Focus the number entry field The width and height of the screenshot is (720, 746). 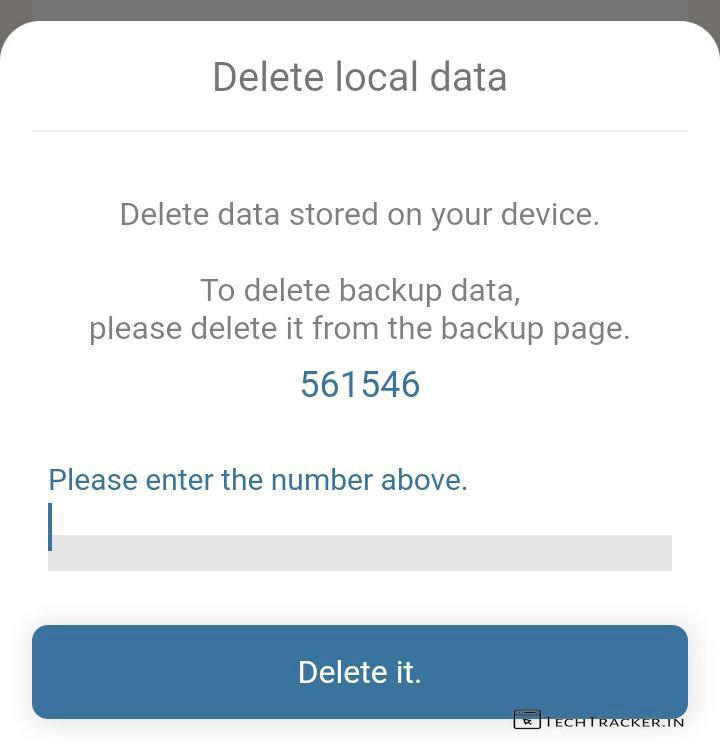click(360, 538)
